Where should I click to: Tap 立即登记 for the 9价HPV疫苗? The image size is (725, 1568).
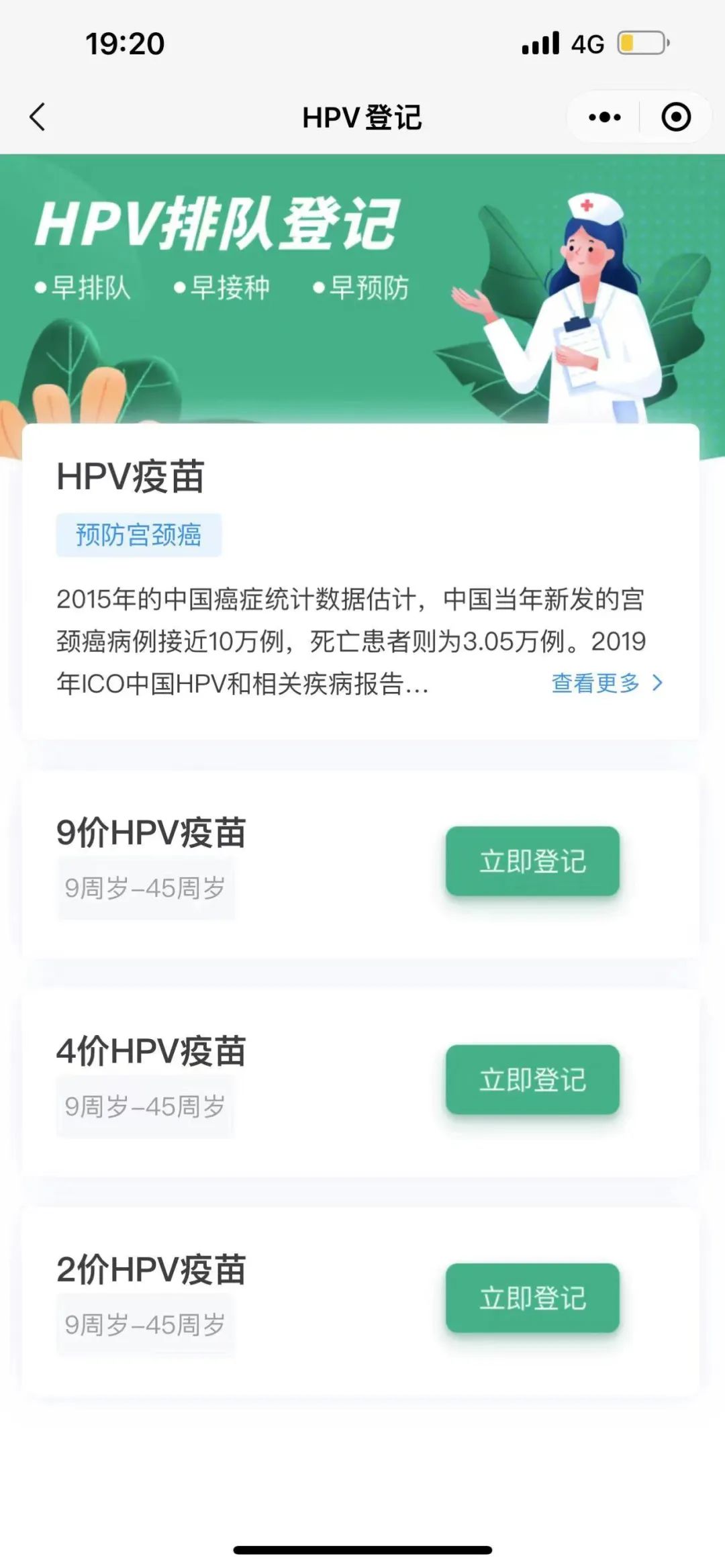[x=532, y=861]
